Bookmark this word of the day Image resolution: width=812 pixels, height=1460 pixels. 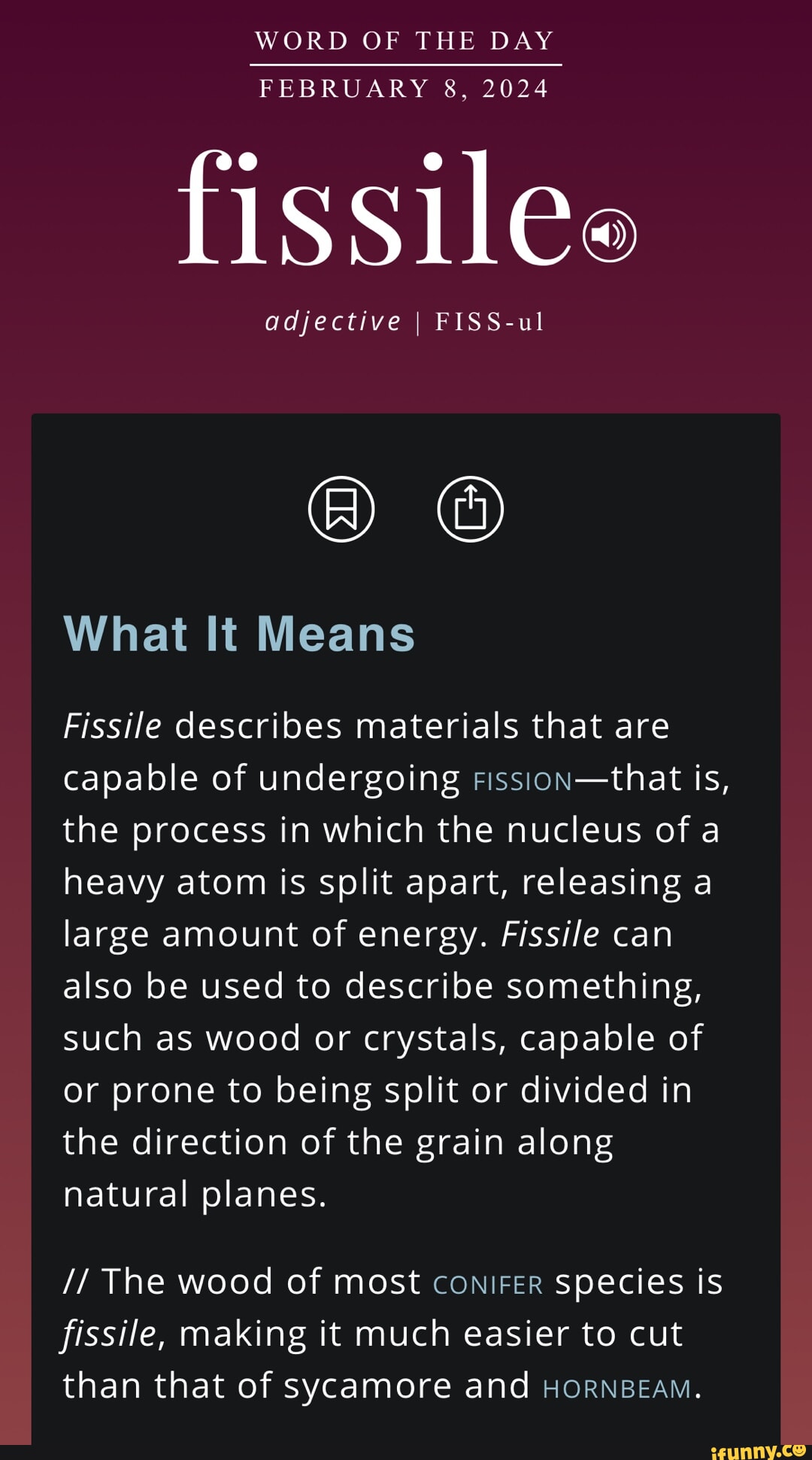pos(341,509)
